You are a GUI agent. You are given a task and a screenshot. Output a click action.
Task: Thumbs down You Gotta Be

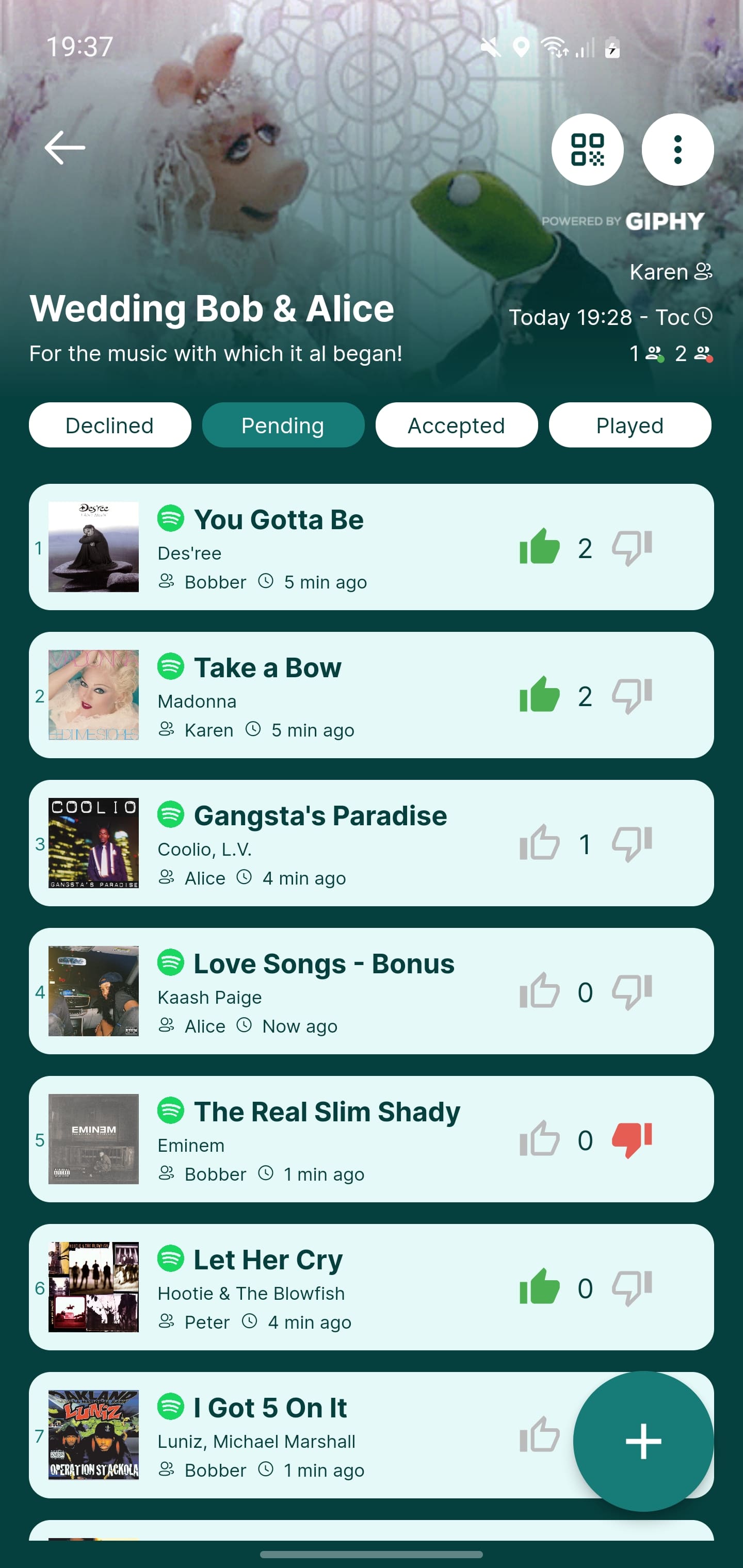coord(632,547)
